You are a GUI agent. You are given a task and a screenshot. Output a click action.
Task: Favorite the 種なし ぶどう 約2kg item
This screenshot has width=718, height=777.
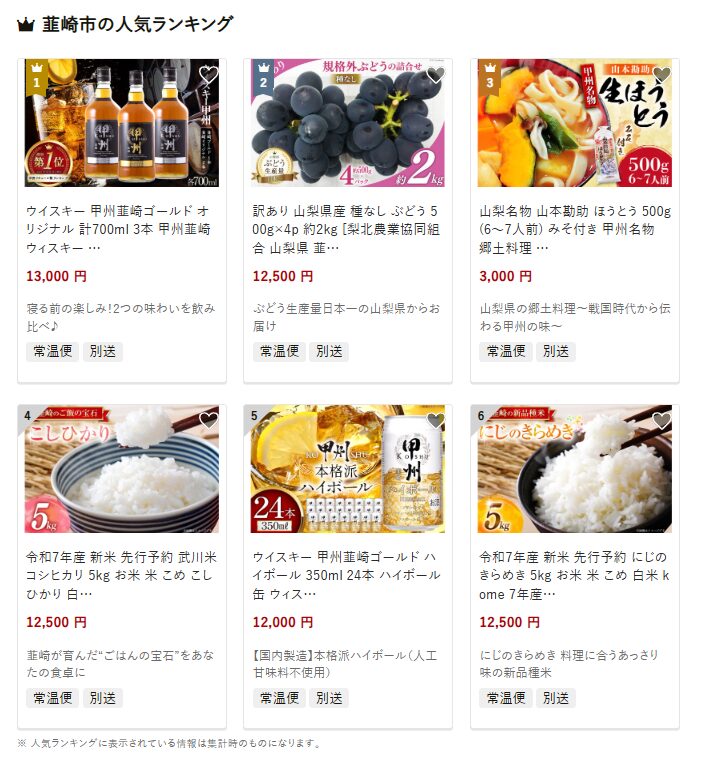tap(435, 75)
